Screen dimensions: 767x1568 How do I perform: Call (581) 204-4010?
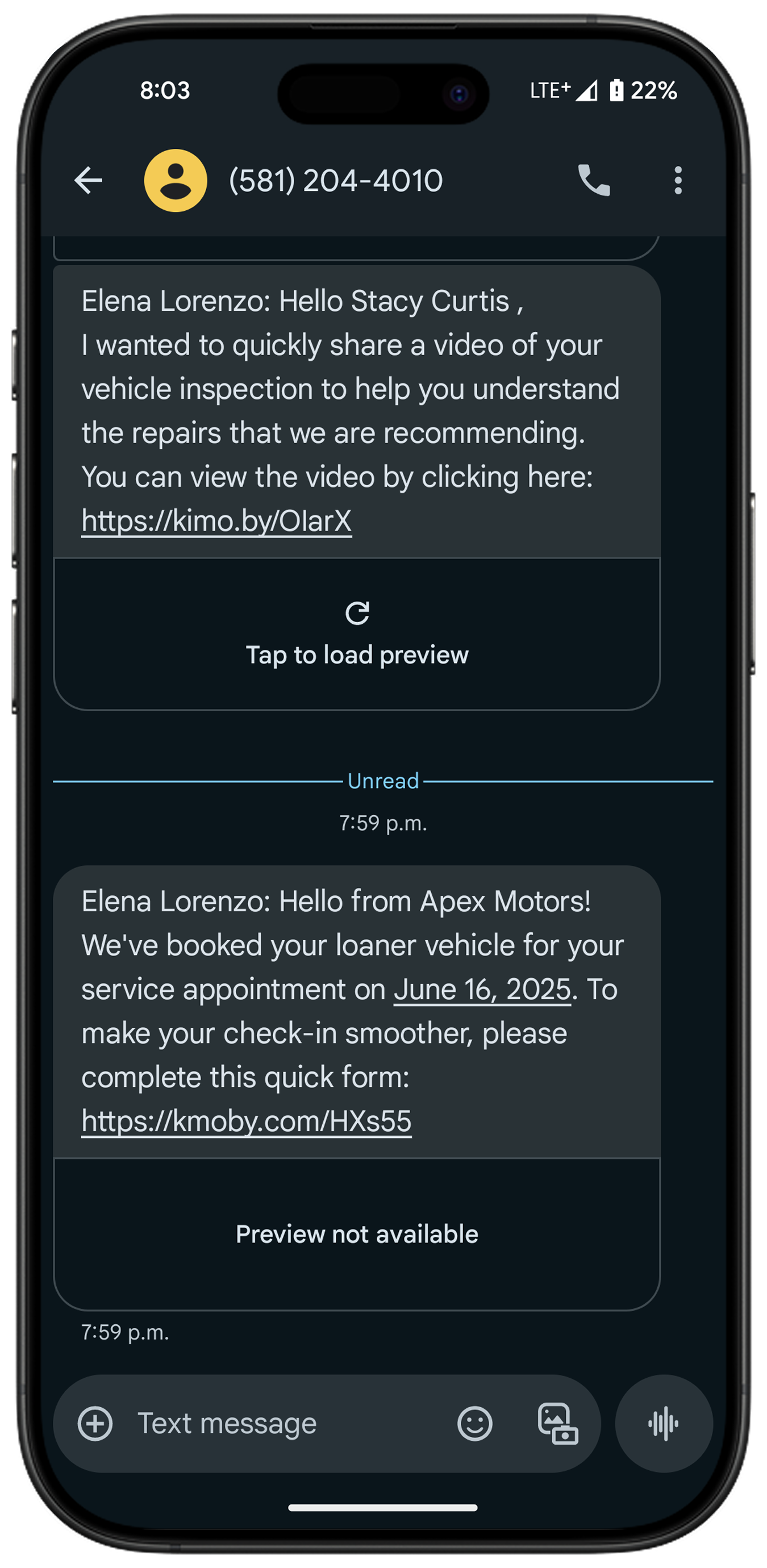coord(594,181)
